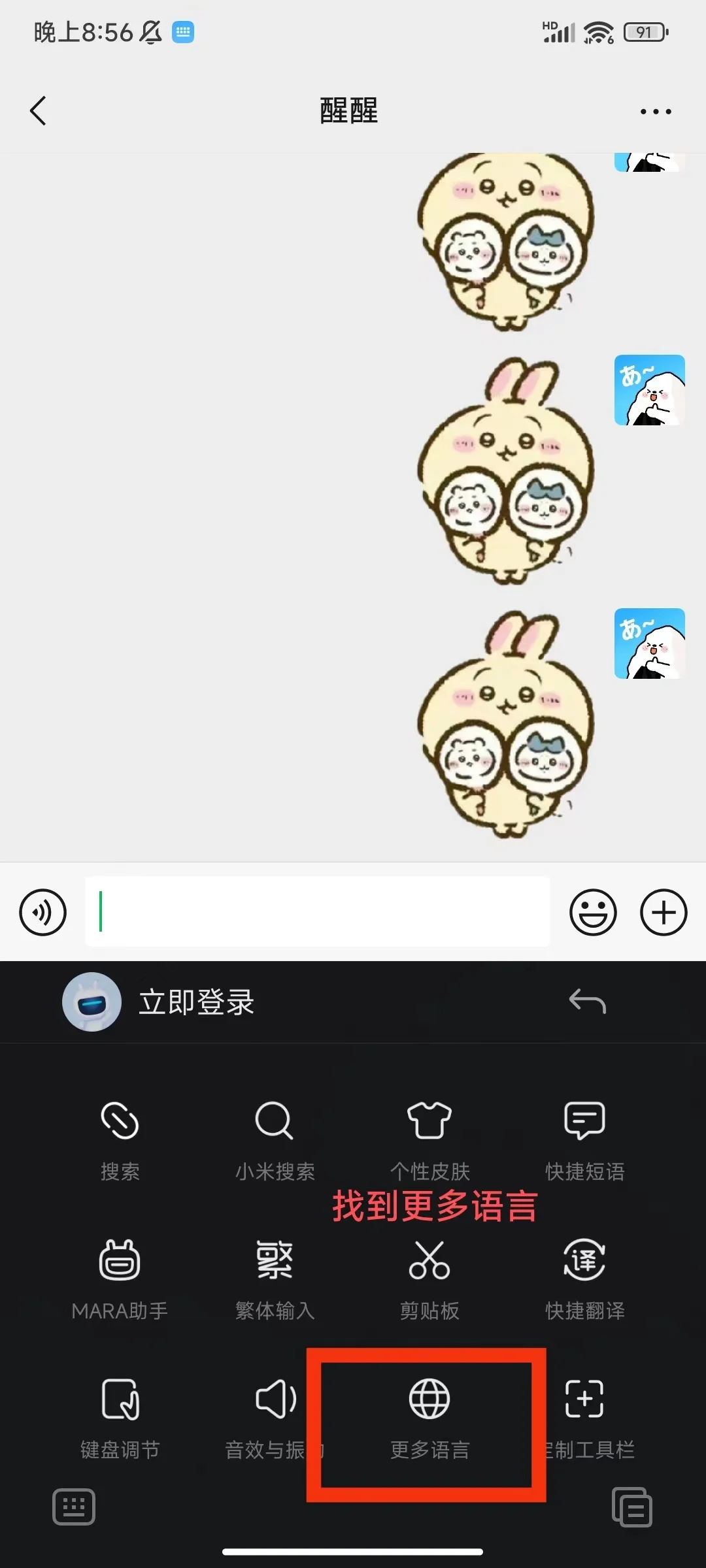Viewport: 706px width, 1568px height.
Task: Open the chat's three-dot menu
Action: pyautogui.click(x=655, y=112)
